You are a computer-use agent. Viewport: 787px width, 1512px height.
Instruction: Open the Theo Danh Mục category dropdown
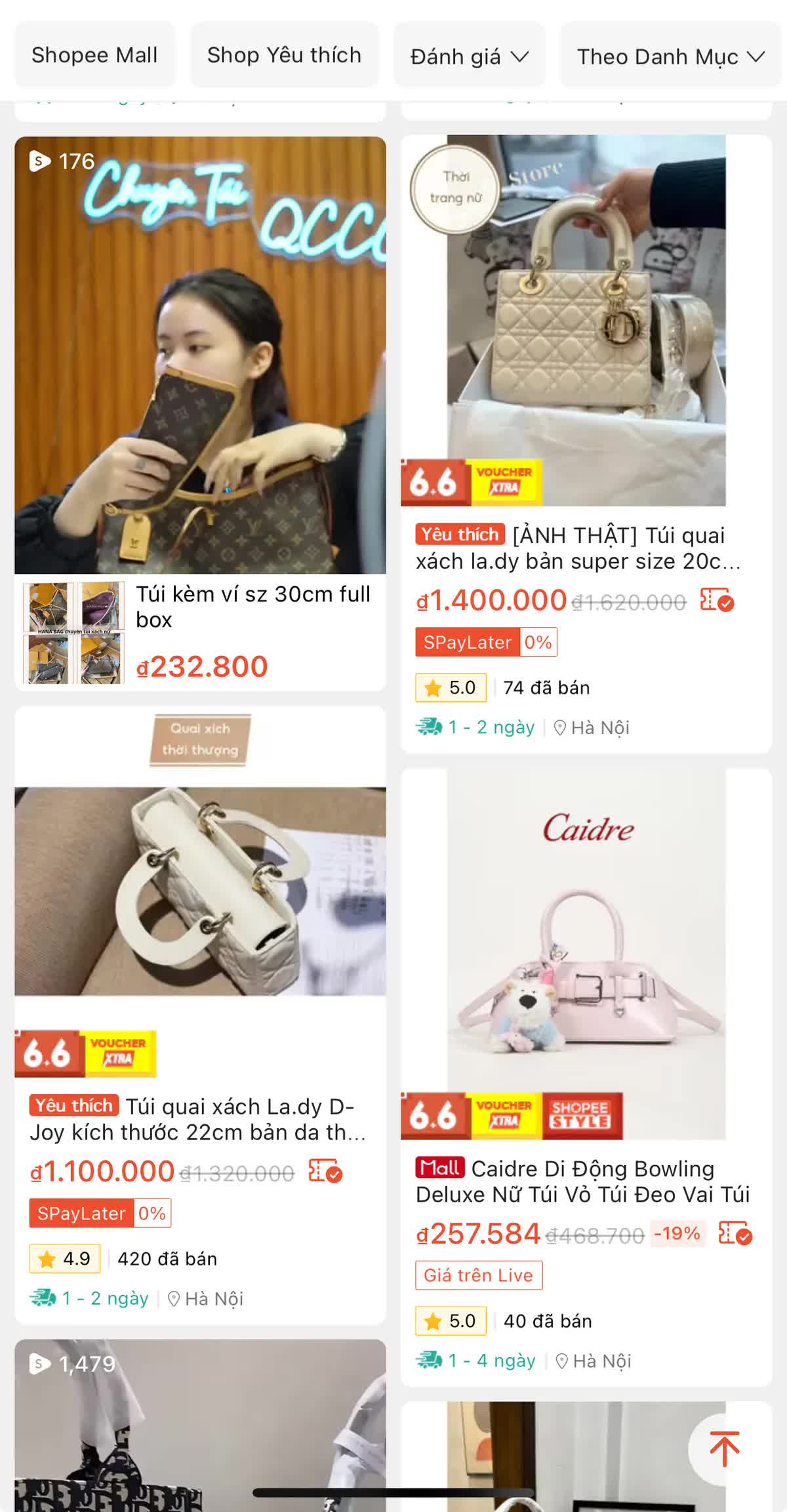coord(670,56)
